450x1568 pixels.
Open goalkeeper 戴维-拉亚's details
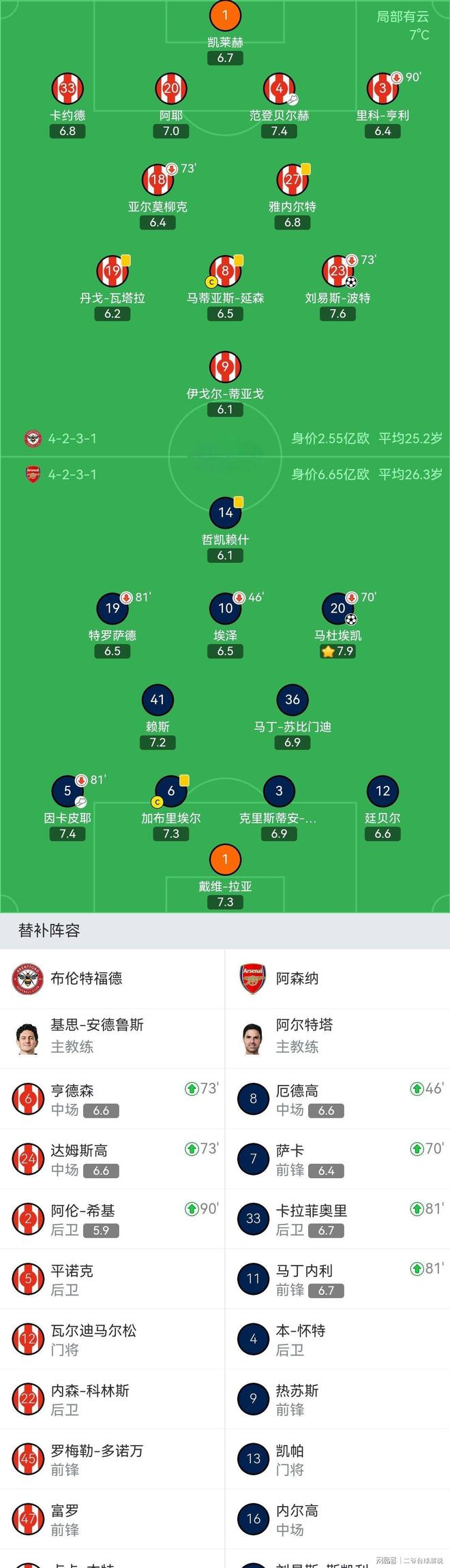225,861
